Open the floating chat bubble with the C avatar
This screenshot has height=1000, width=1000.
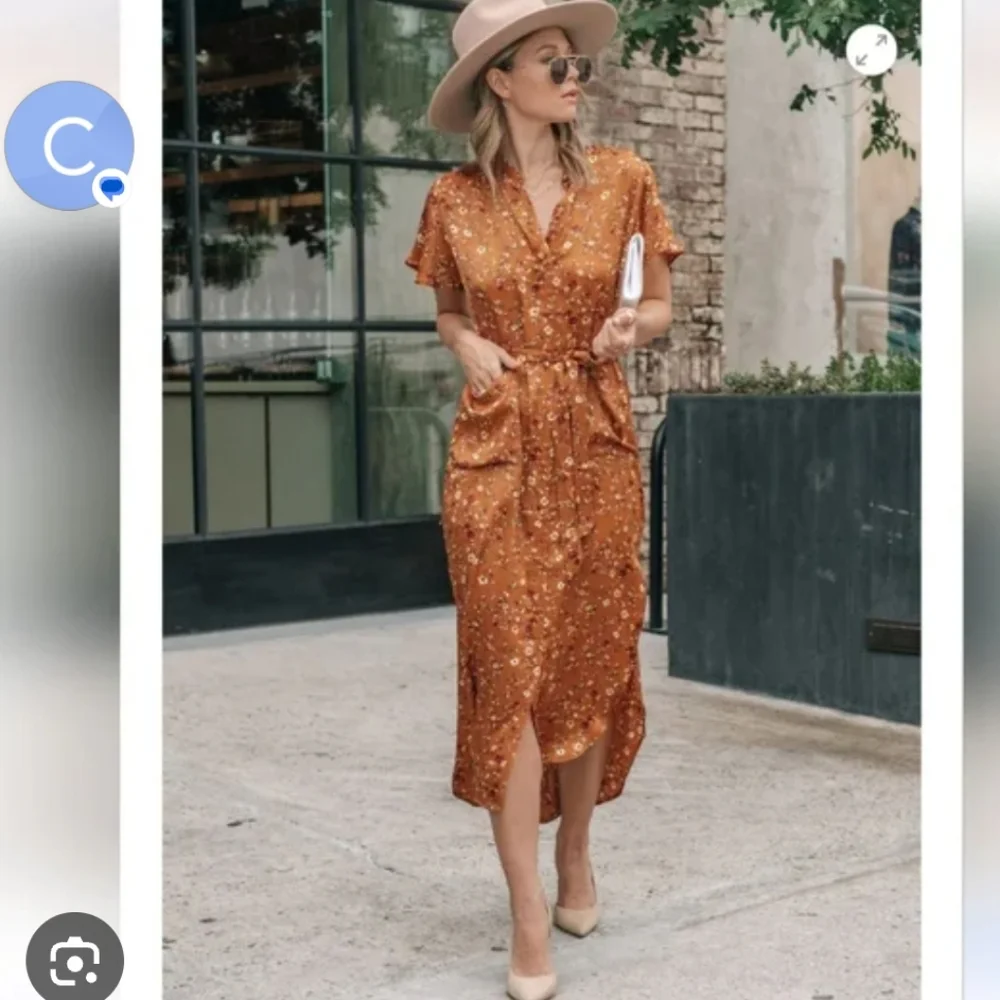pos(69,146)
